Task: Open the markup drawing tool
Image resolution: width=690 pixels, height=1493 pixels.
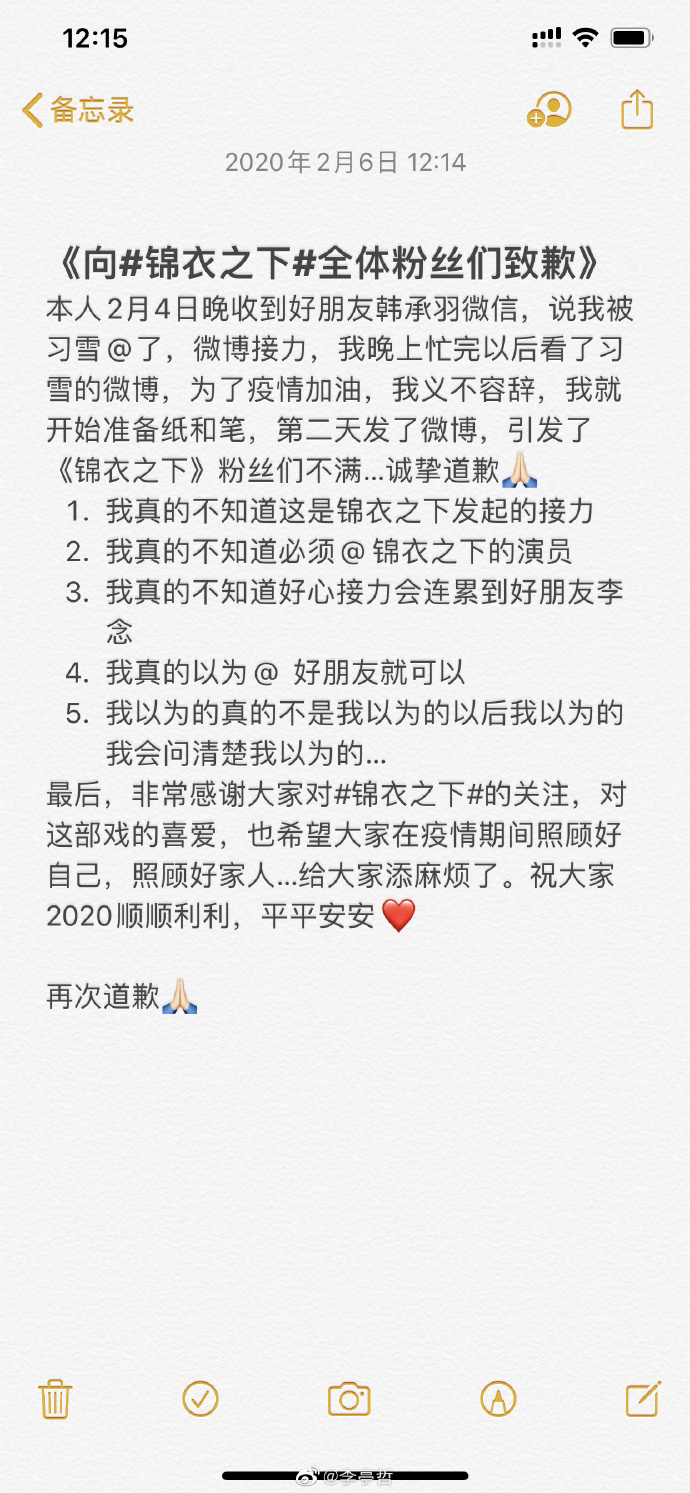Action: 497,1398
